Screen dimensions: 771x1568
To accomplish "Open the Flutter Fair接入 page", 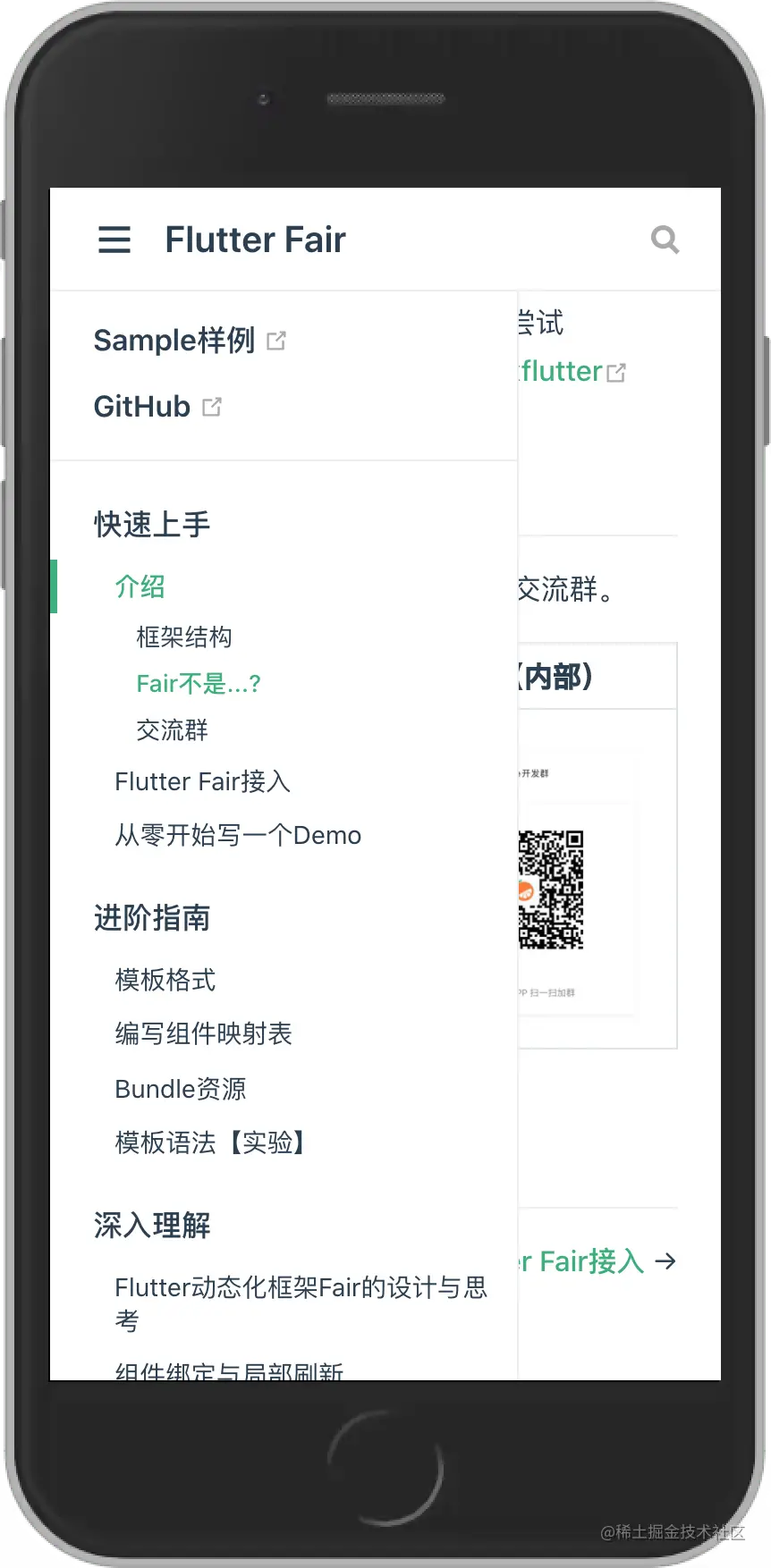I will tap(203, 782).
